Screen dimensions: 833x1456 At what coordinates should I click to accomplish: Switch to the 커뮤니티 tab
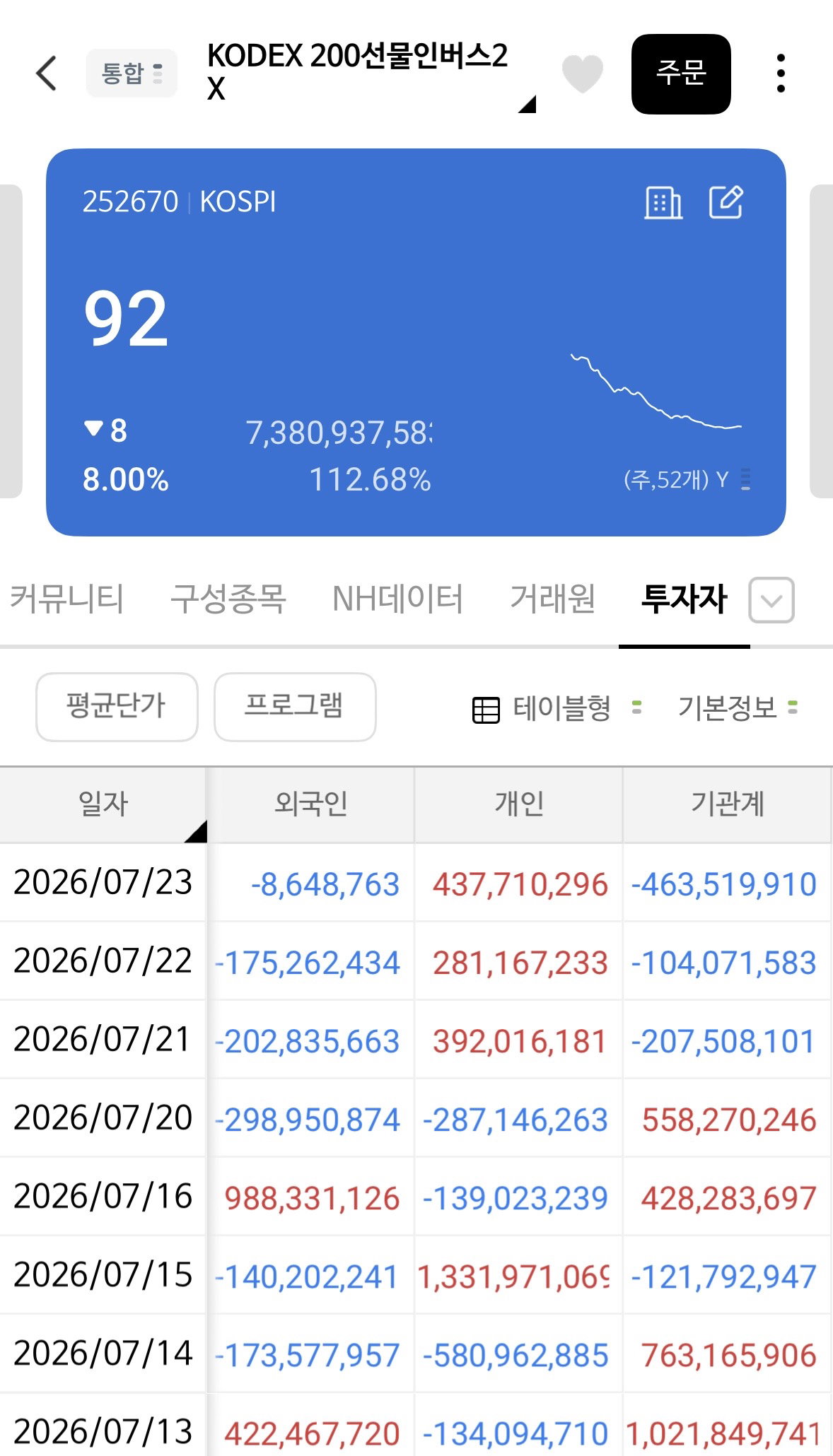67,599
